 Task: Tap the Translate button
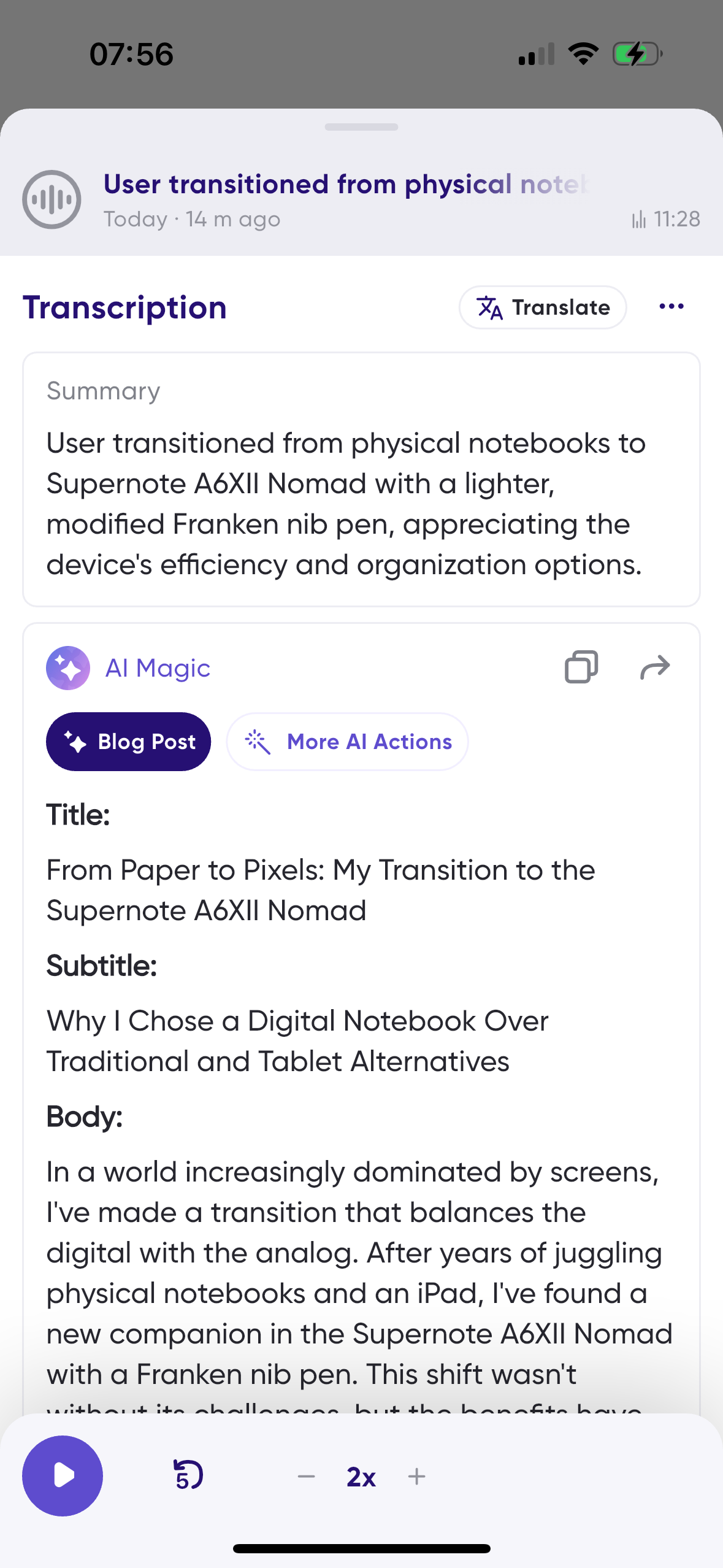point(543,307)
